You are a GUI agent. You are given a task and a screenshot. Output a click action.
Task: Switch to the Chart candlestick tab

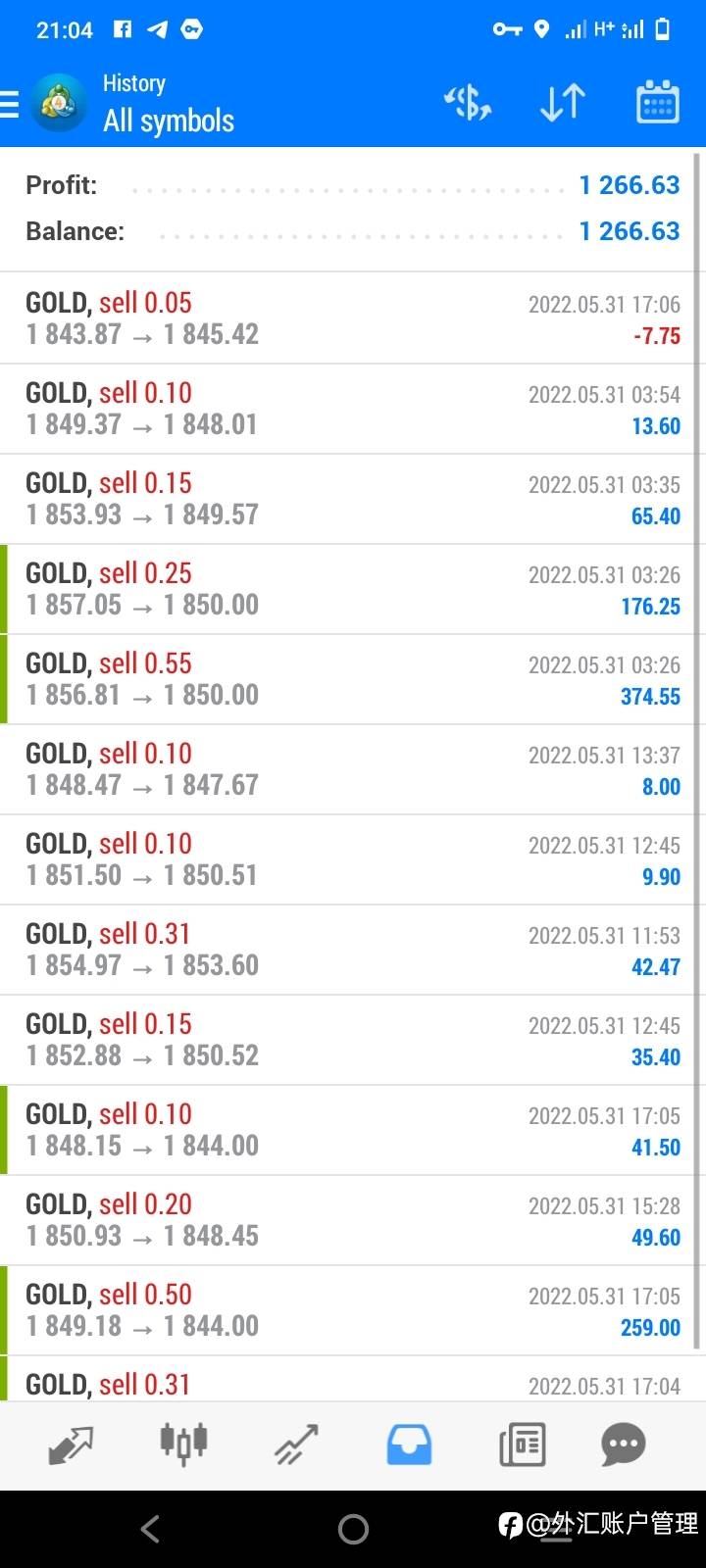[183, 1444]
